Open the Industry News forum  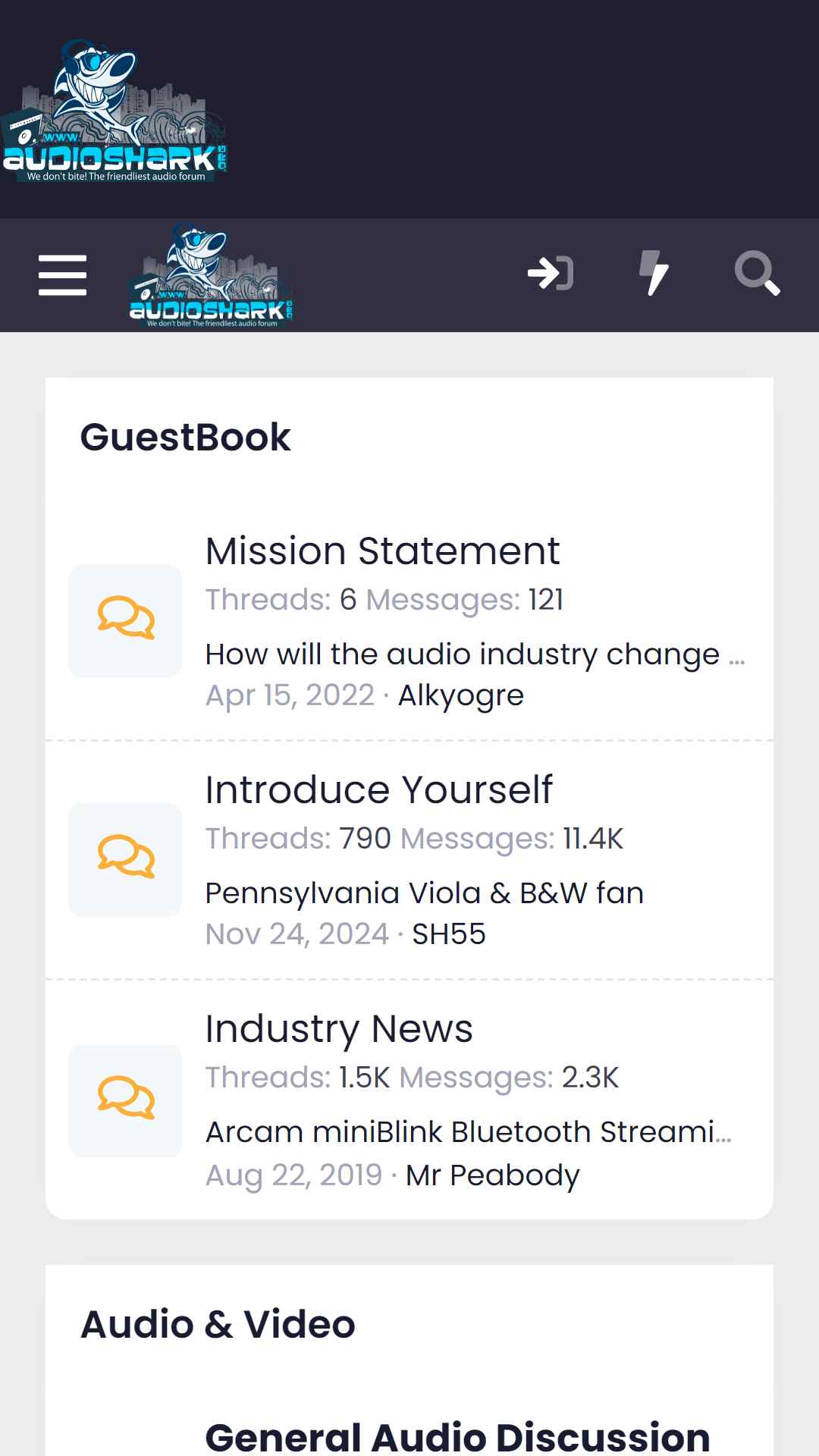tap(339, 1029)
